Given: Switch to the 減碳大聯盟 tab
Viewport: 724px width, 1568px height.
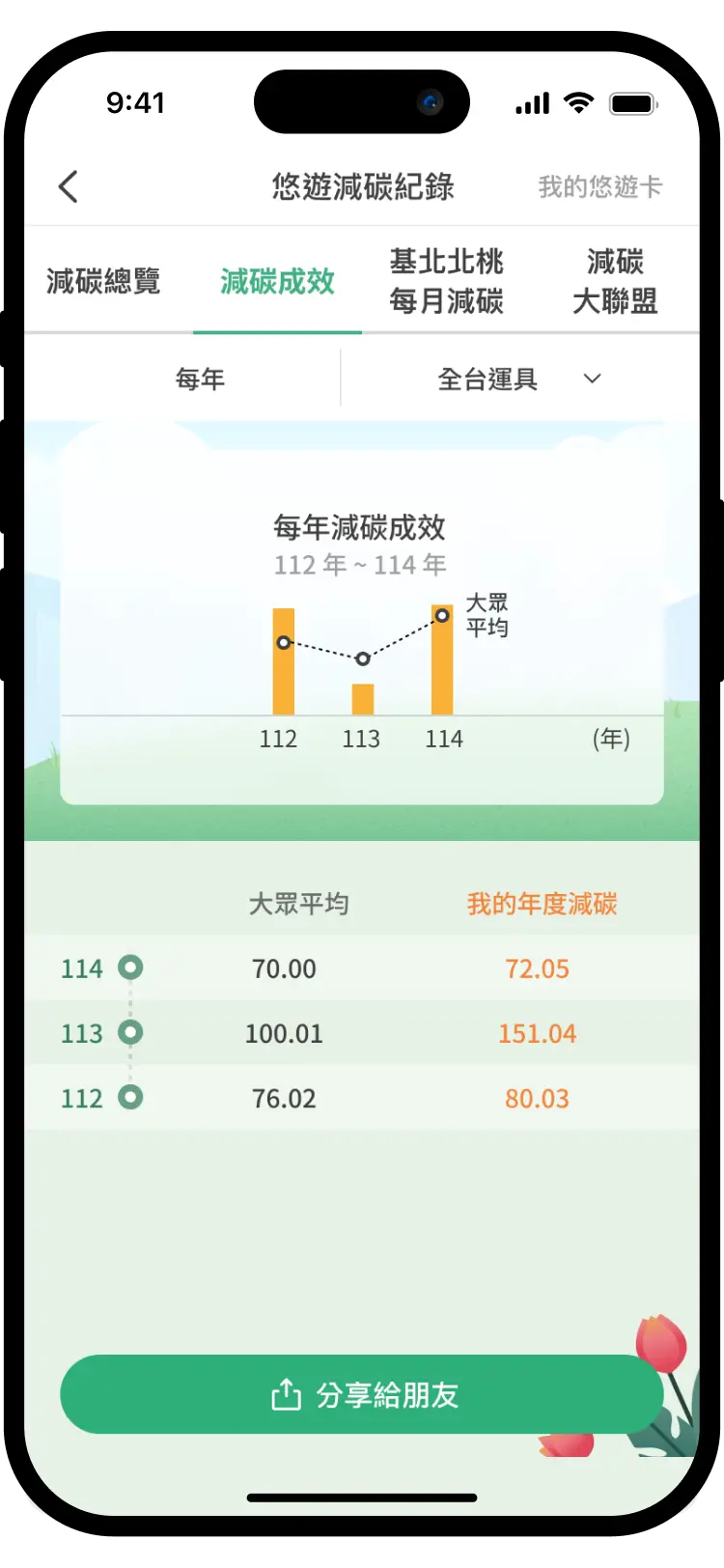Looking at the screenshot, I should coord(615,281).
